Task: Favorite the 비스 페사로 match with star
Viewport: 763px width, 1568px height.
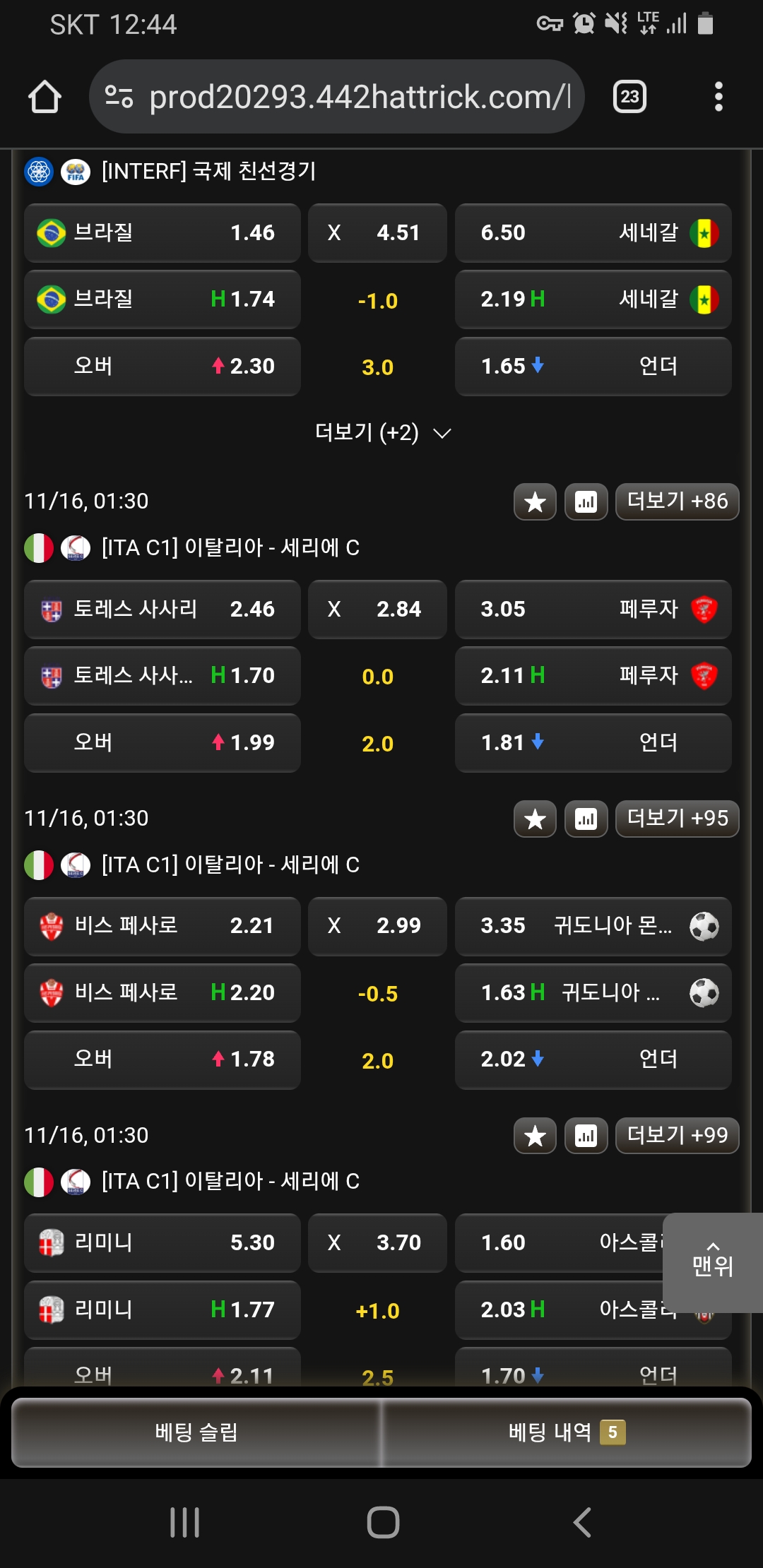Action: [x=535, y=819]
